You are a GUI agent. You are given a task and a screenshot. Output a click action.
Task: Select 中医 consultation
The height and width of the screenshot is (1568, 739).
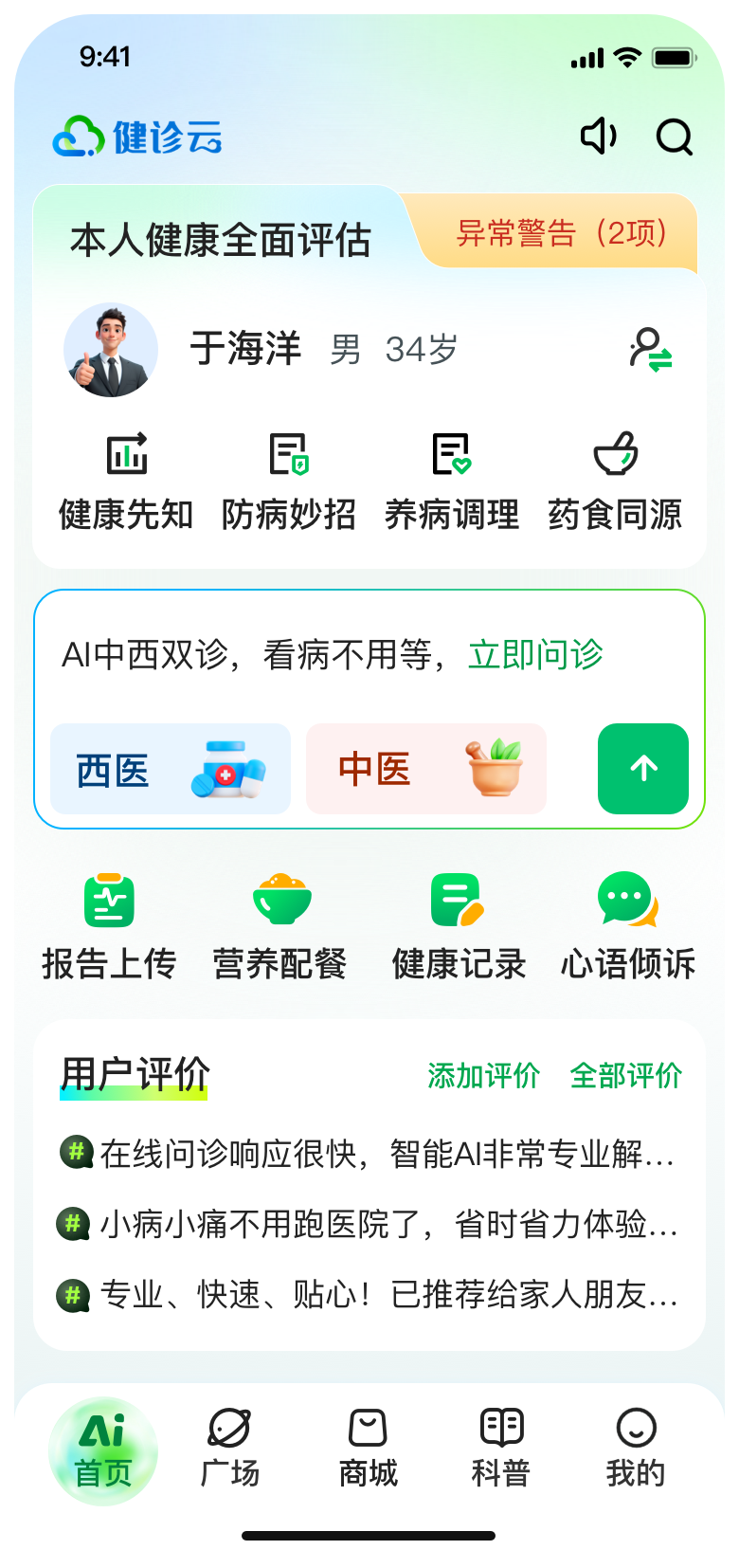click(x=426, y=769)
